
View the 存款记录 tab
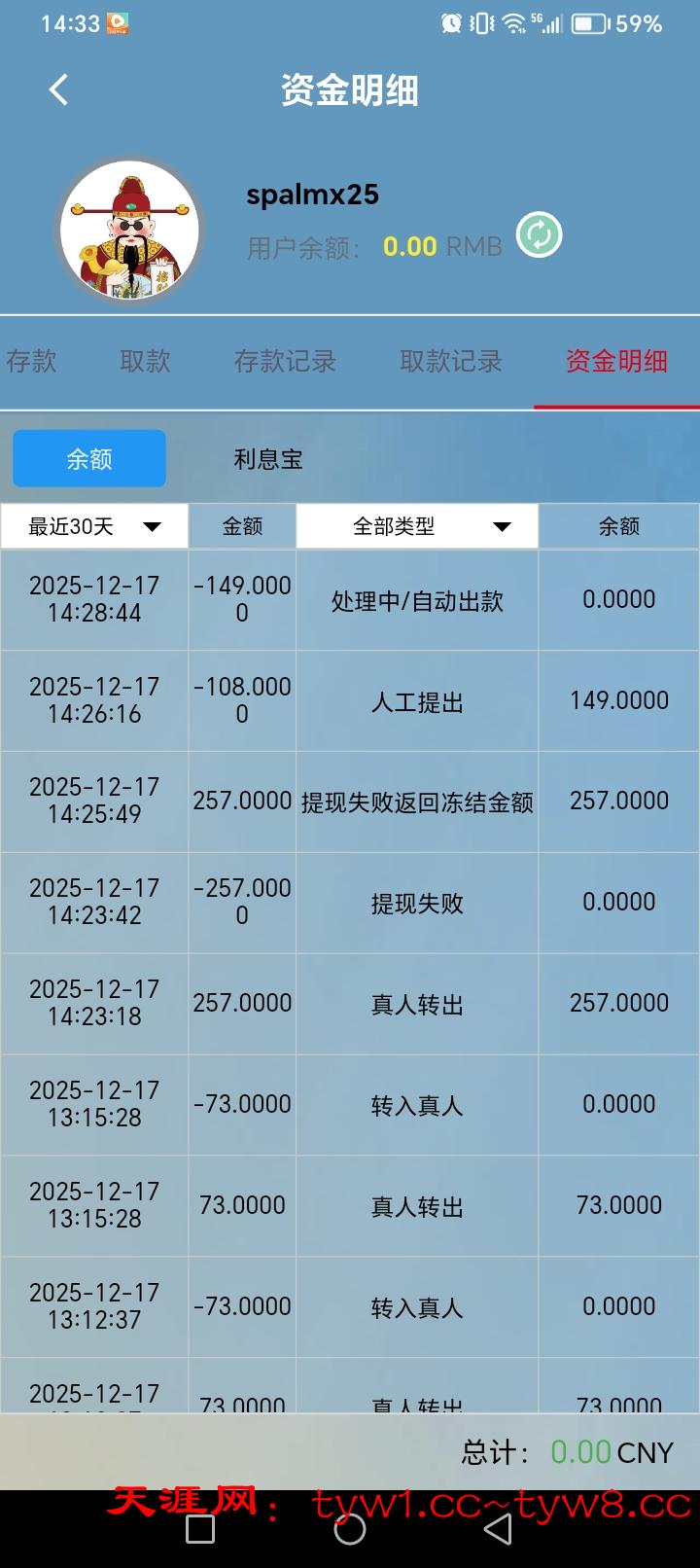pyautogui.click(x=285, y=362)
